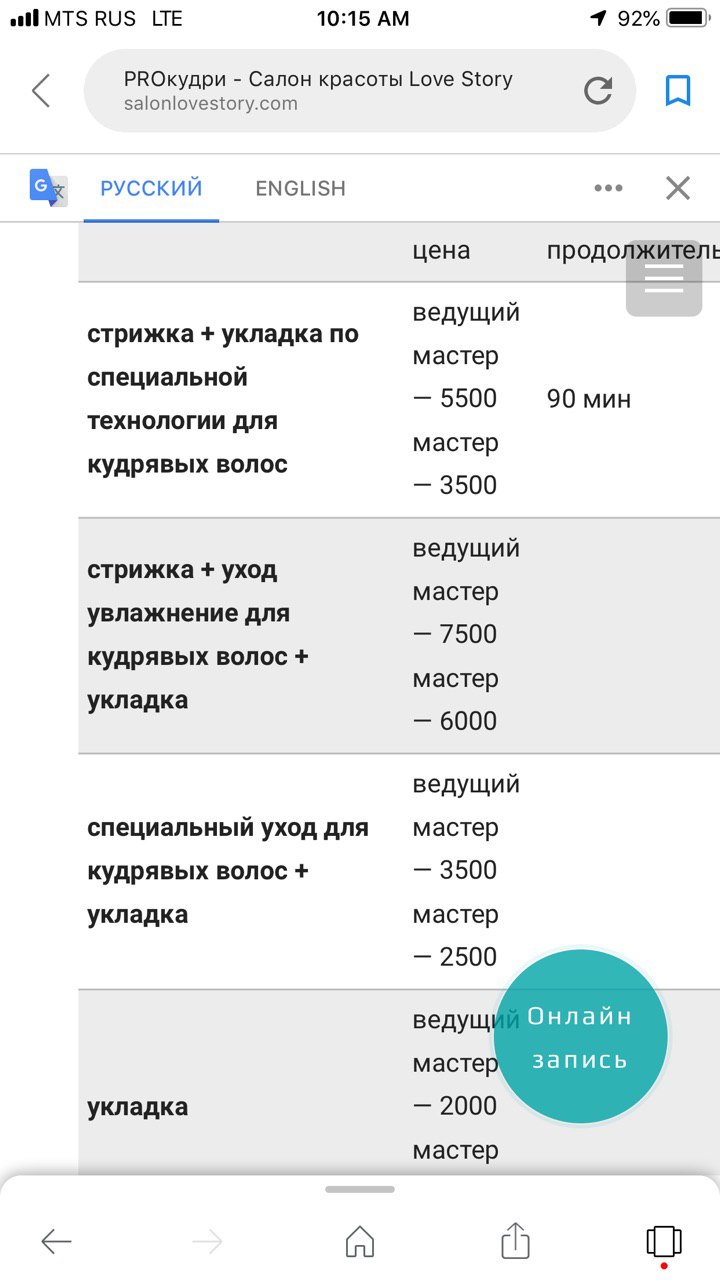Bookmark this salon page
Screen dimensions: 720x1280
pos(678,91)
